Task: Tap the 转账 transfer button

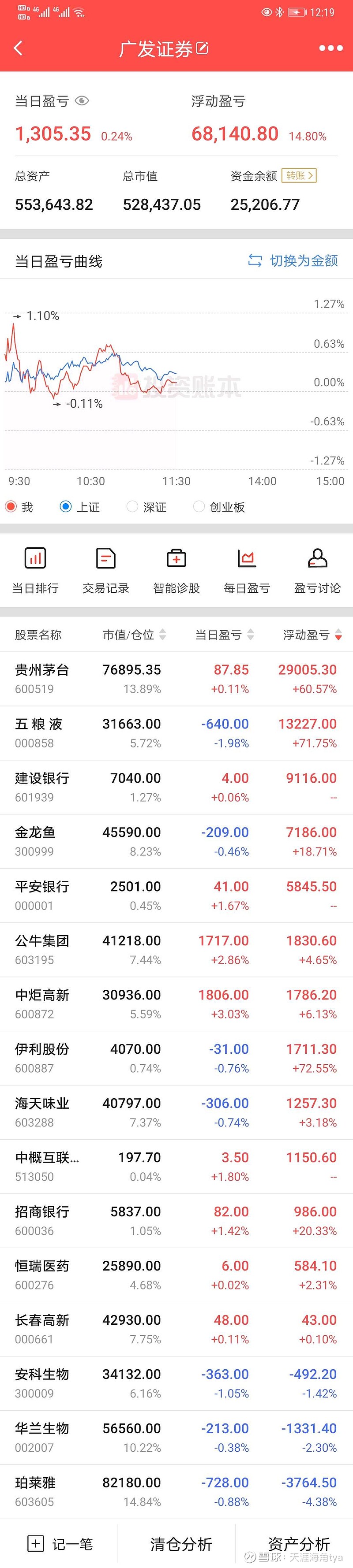Action: click(x=299, y=176)
